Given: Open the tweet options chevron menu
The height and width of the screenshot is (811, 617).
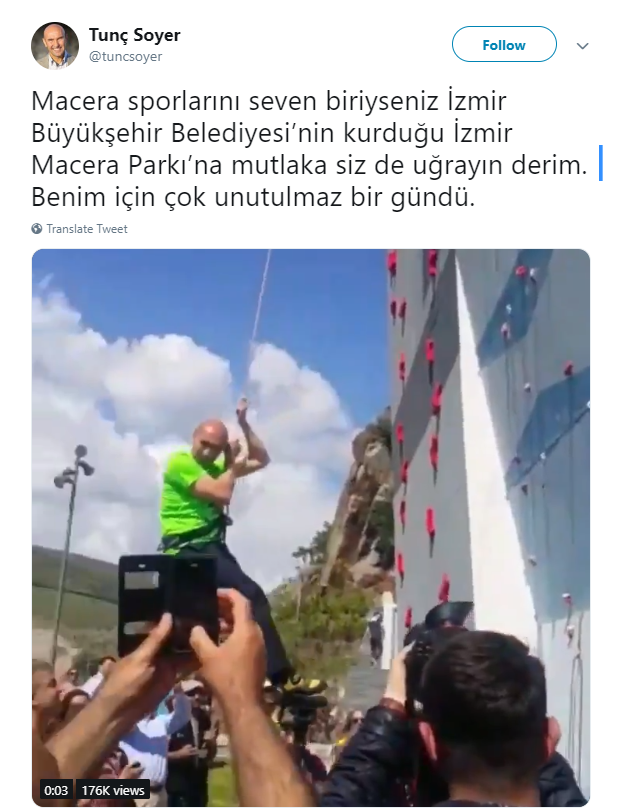Looking at the screenshot, I should pyautogui.click(x=583, y=46).
